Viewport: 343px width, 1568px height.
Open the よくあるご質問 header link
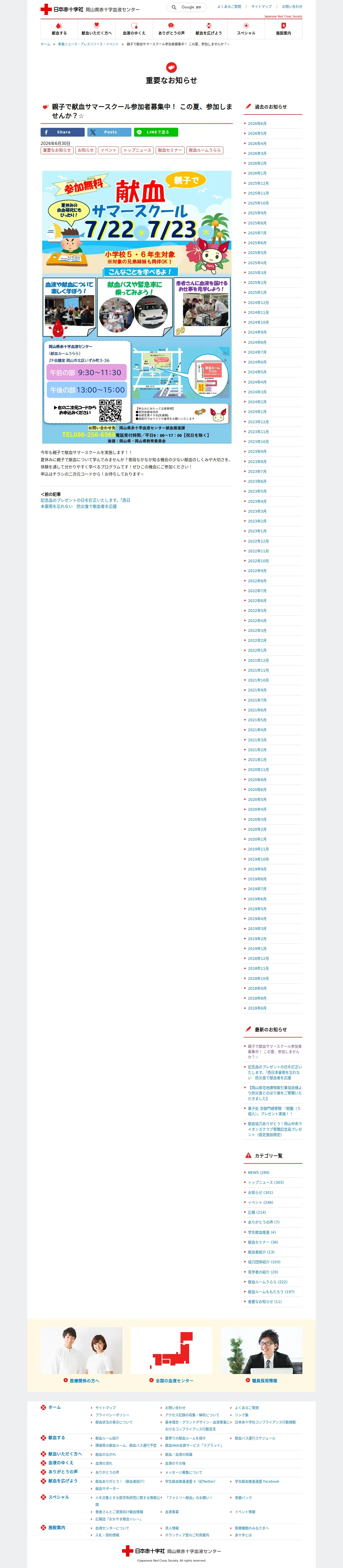pos(229,7)
